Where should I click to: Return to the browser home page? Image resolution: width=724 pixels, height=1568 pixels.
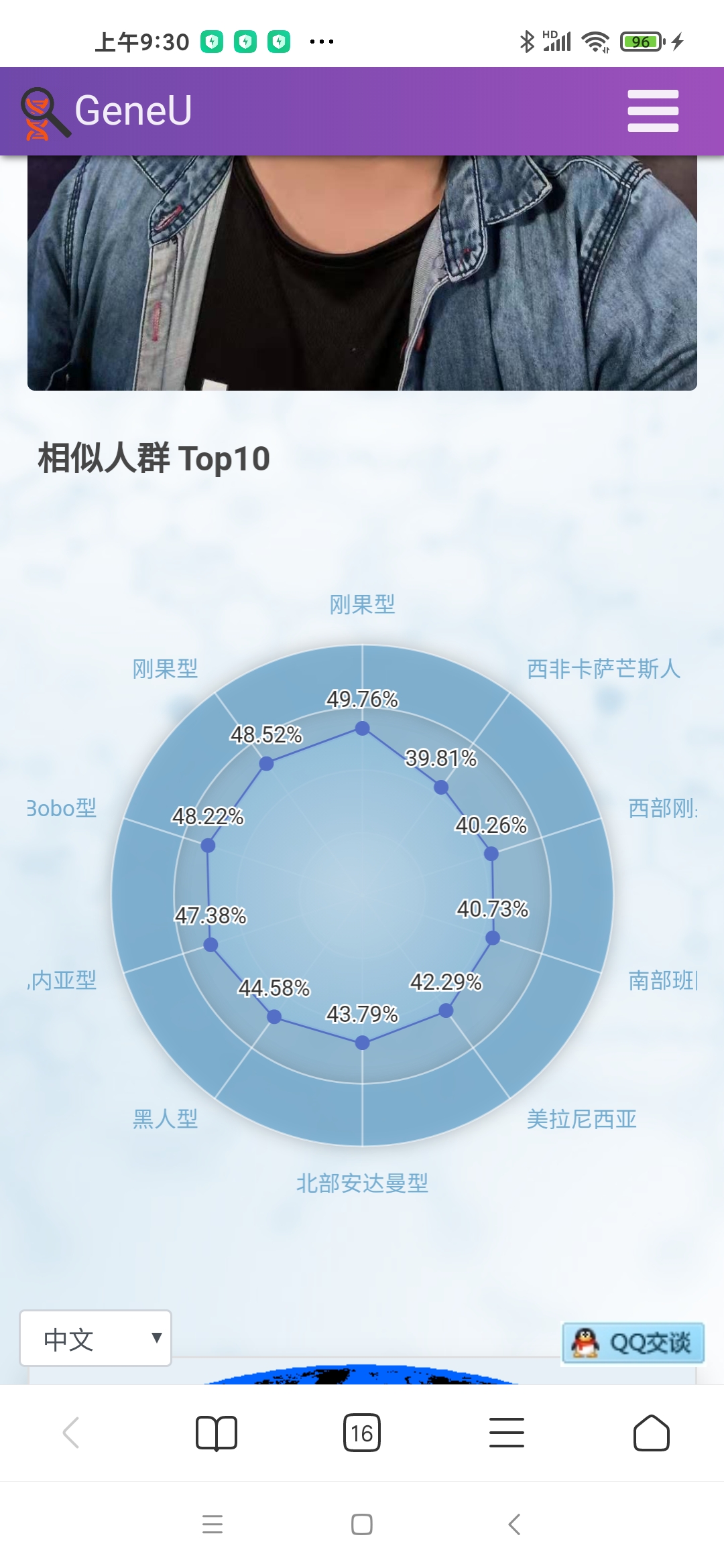coord(652,1433)
